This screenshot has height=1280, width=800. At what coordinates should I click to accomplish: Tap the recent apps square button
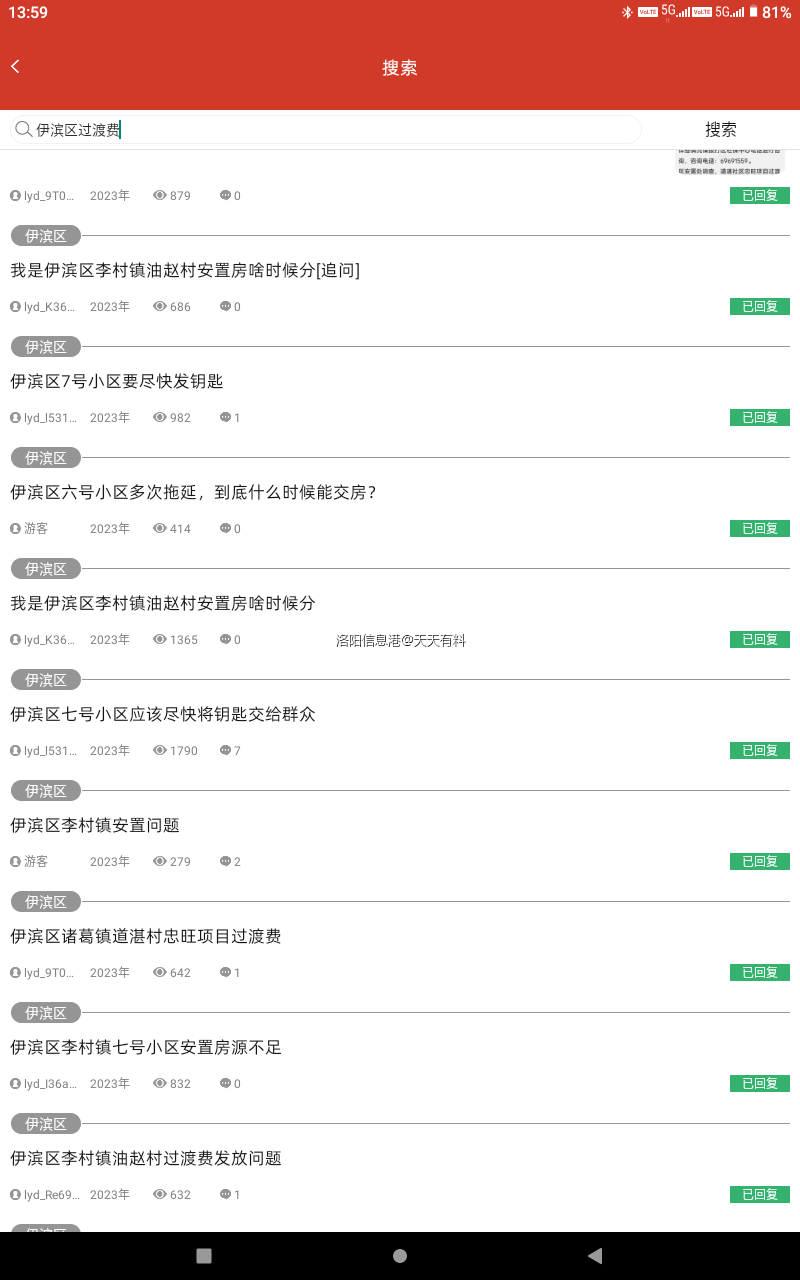pyautogui.click(x=204, y=1255)
